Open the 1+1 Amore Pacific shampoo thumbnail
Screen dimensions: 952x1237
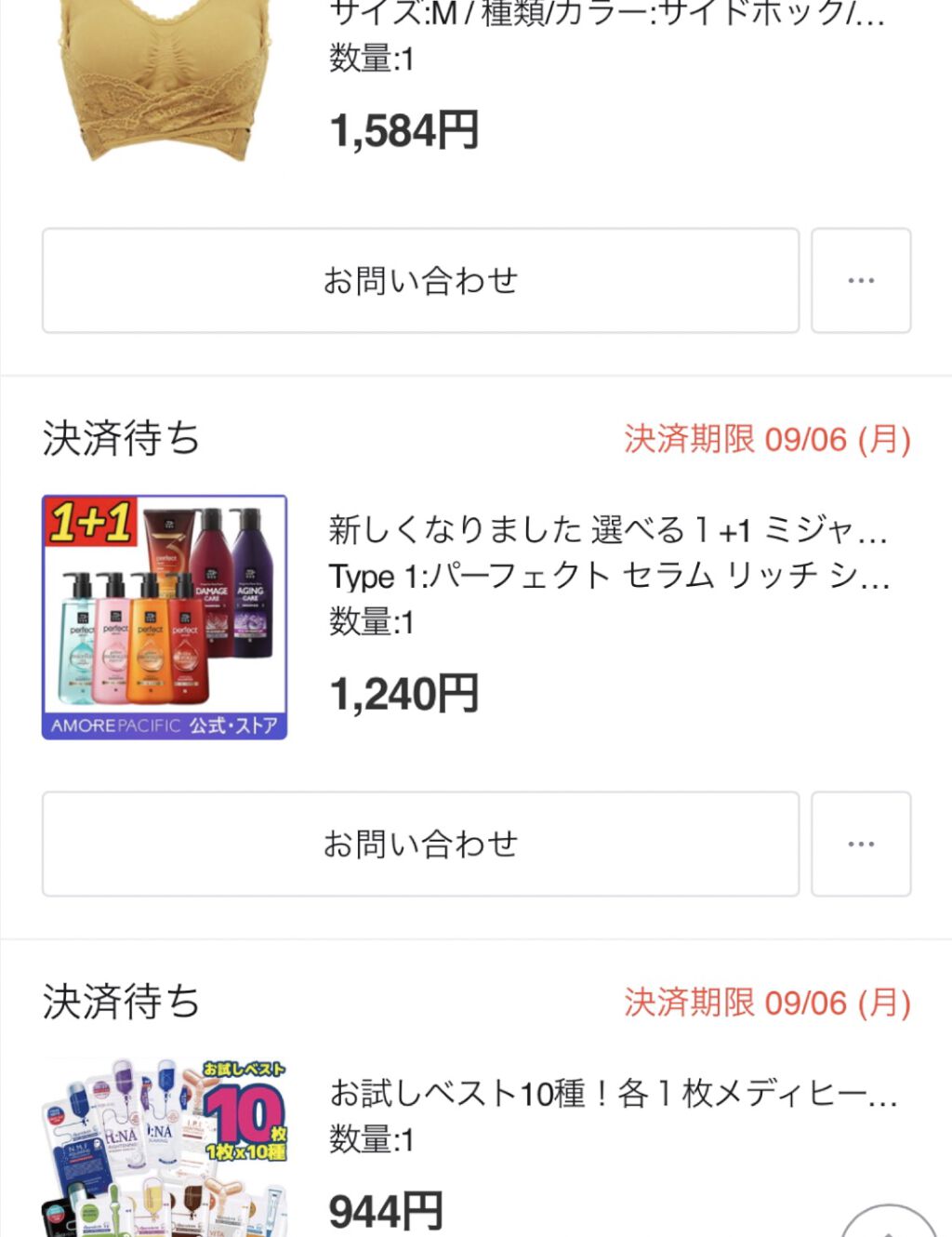coord(165,618)
